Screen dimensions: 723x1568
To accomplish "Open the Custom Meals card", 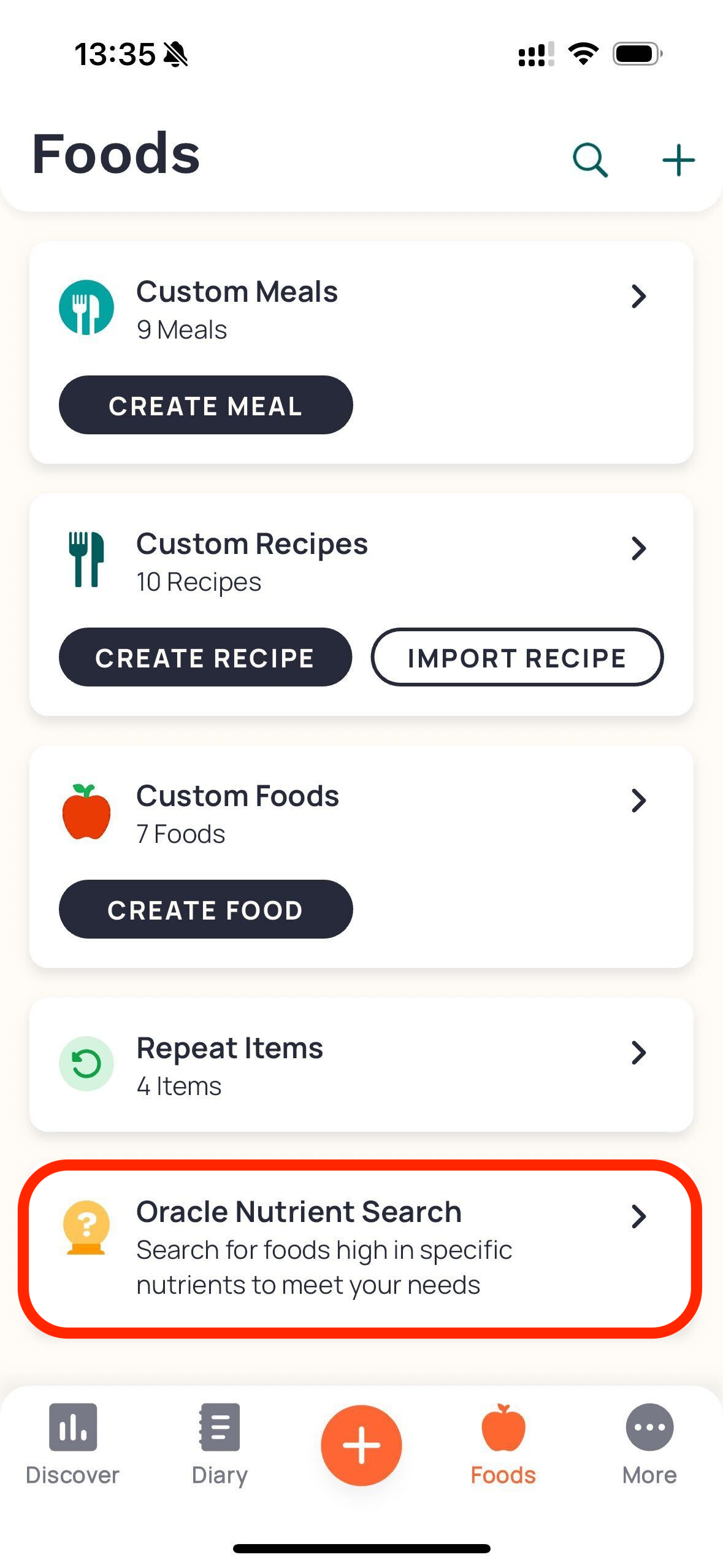I will 361,310.
